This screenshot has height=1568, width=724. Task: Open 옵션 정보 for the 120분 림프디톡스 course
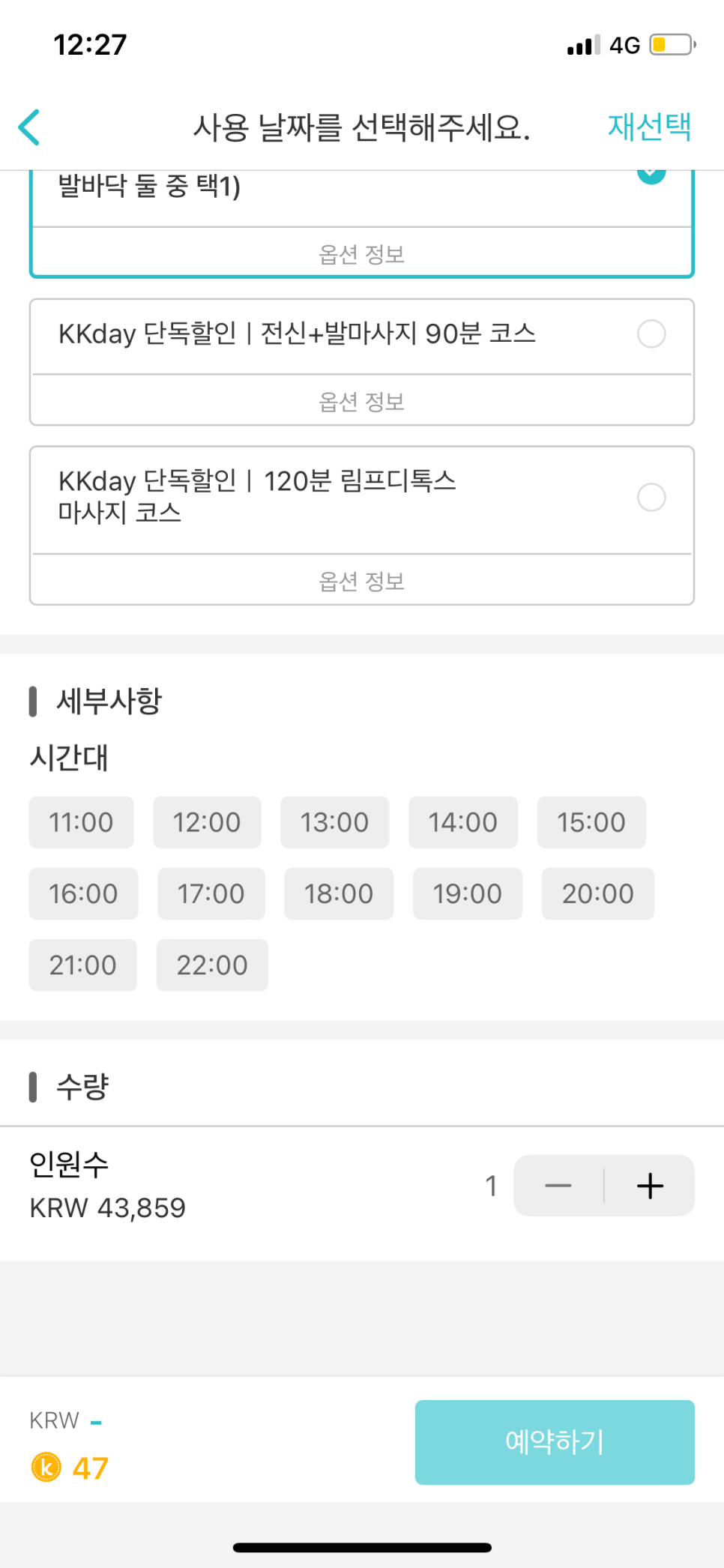pyautogui.click(x=361, y=581)
